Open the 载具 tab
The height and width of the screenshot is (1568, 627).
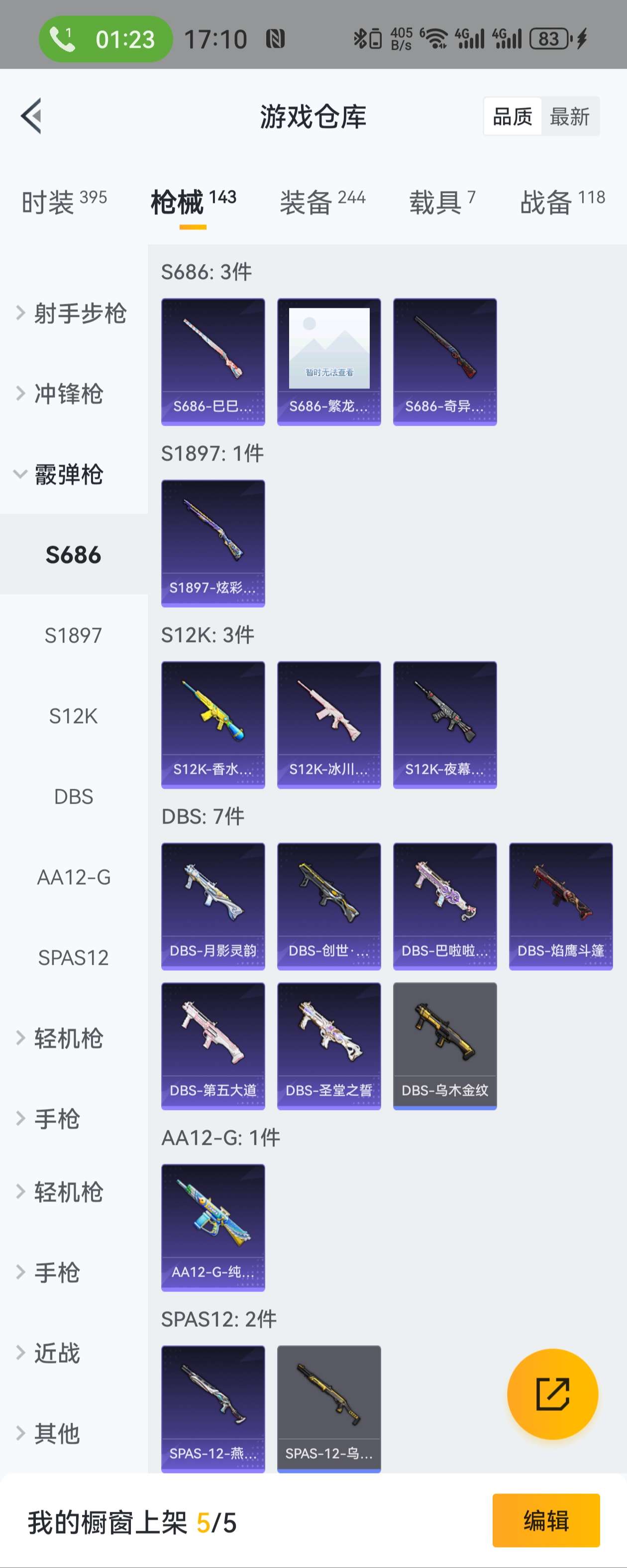pos(441,202)
